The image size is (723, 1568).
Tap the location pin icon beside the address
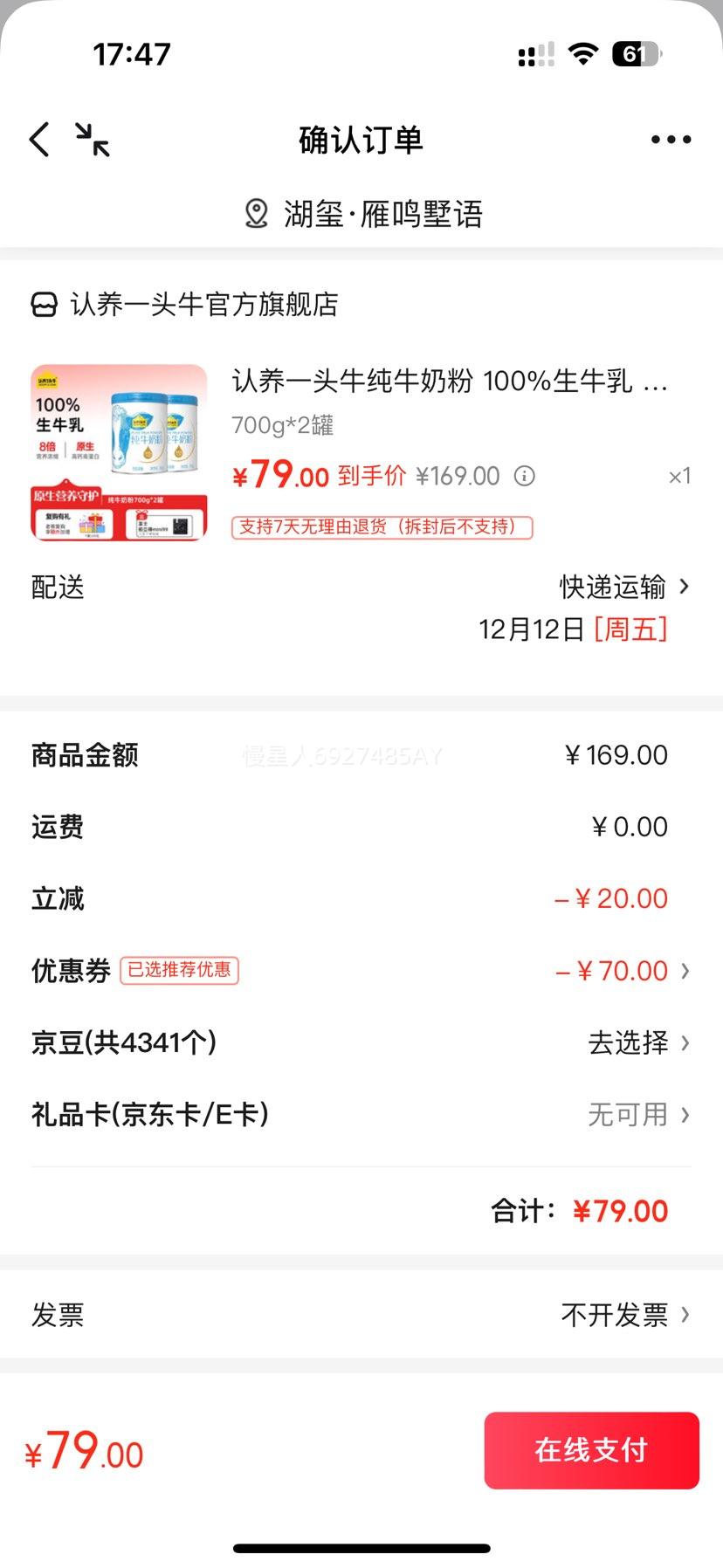[256, 213]
